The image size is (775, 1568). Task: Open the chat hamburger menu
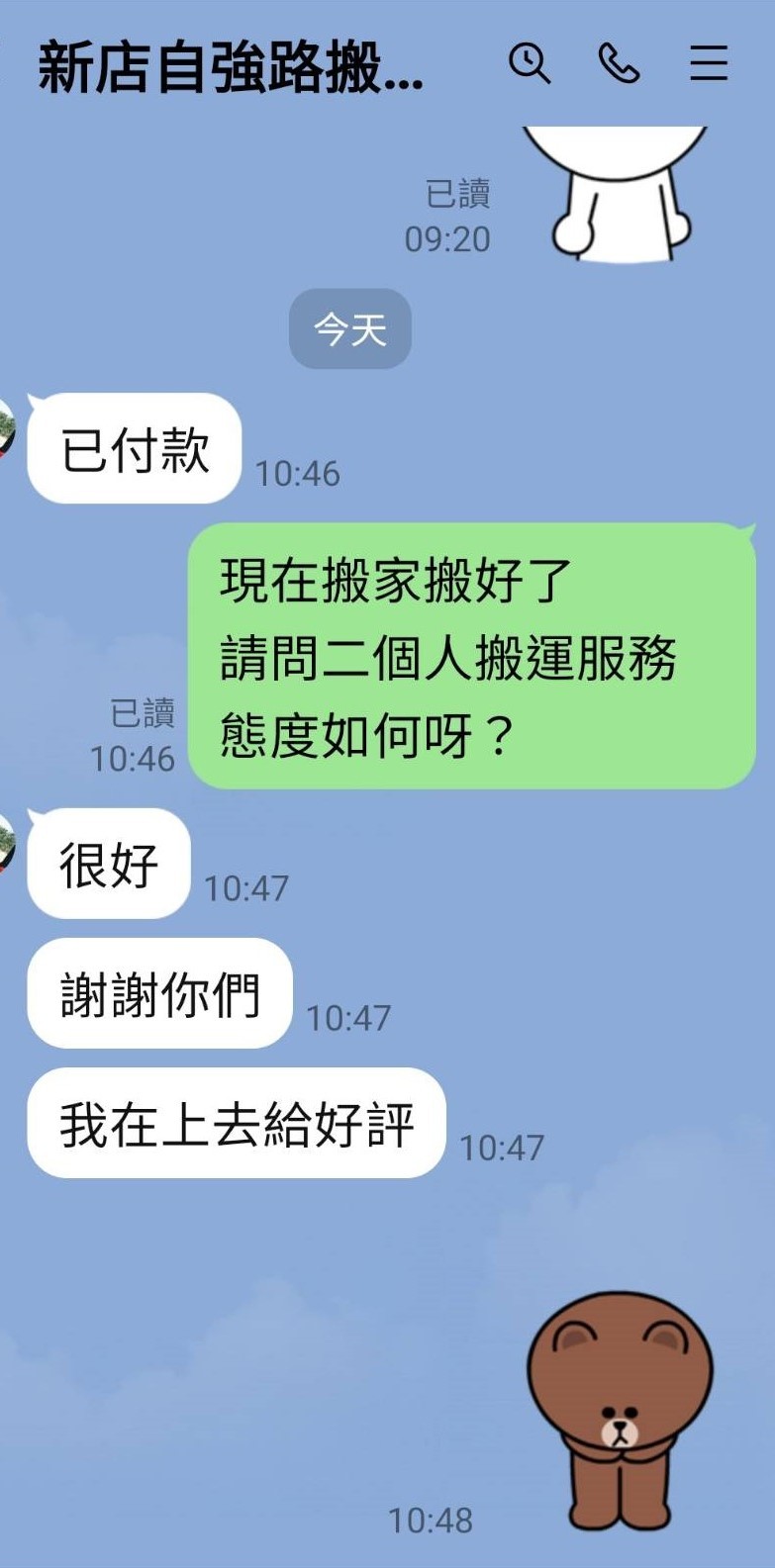709,64
